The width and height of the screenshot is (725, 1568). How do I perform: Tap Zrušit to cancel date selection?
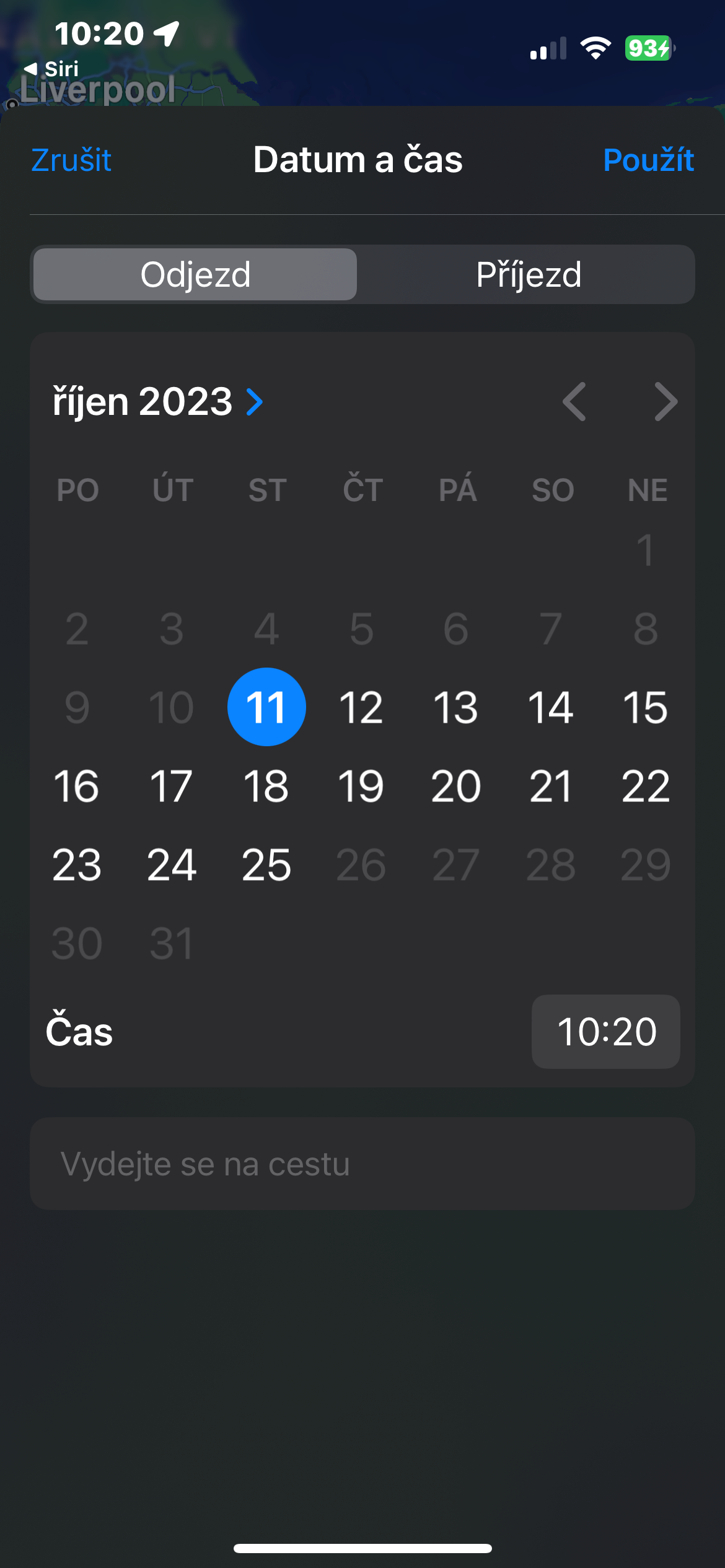71,160
